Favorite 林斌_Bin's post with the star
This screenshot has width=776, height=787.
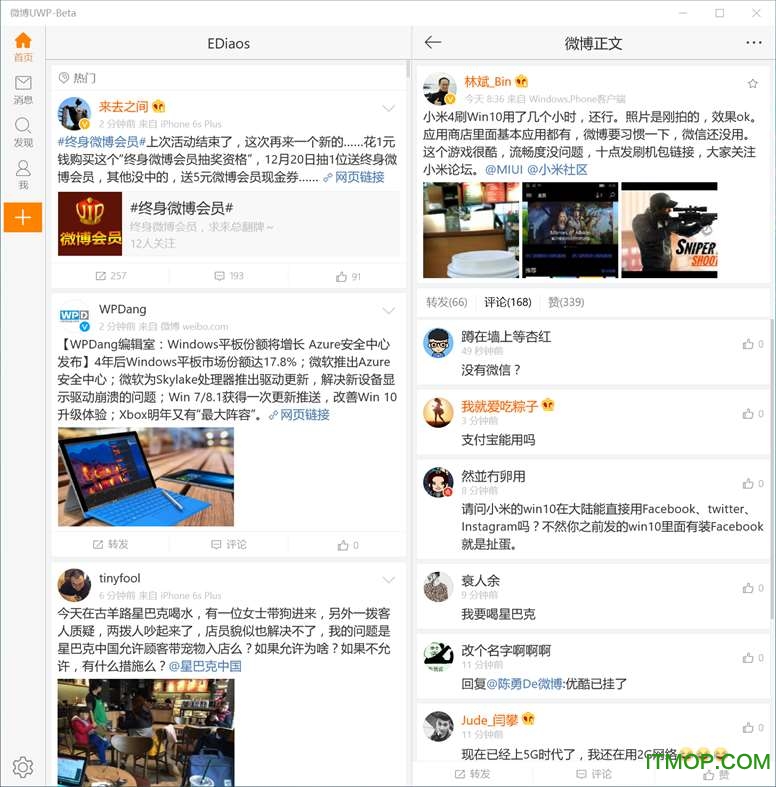(753, 83)
